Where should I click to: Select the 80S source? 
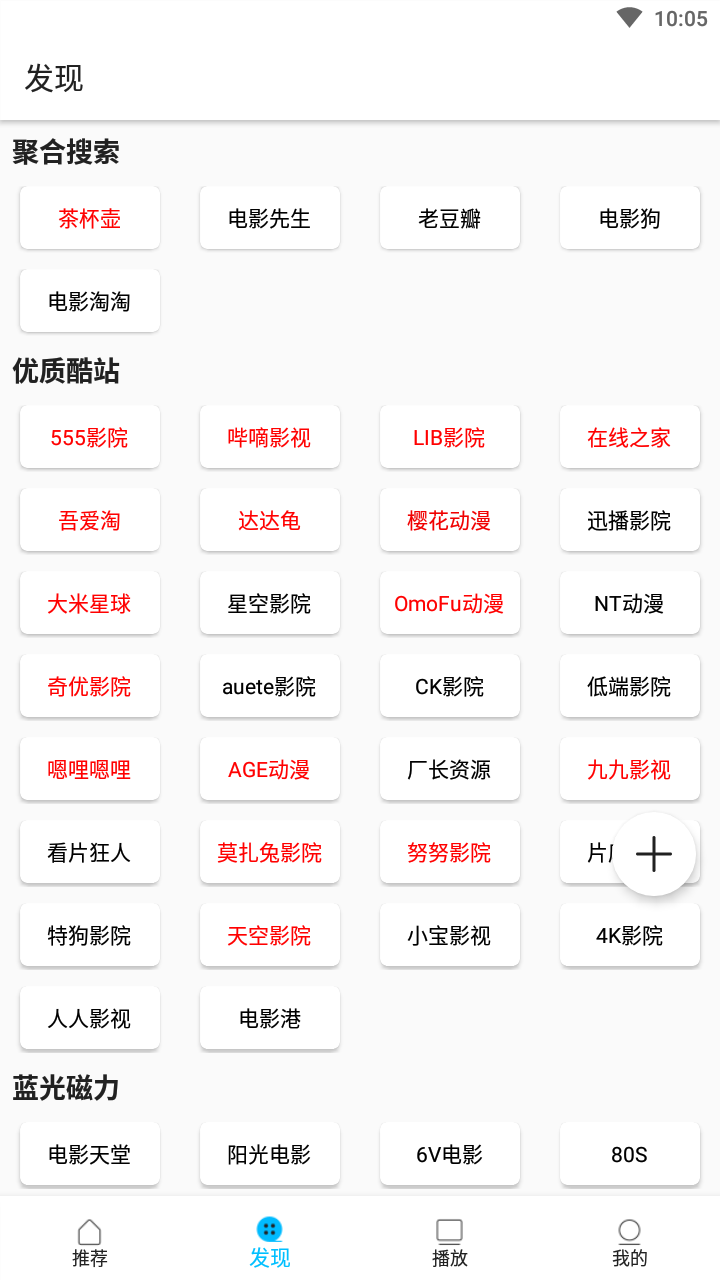click(630, 1154)
